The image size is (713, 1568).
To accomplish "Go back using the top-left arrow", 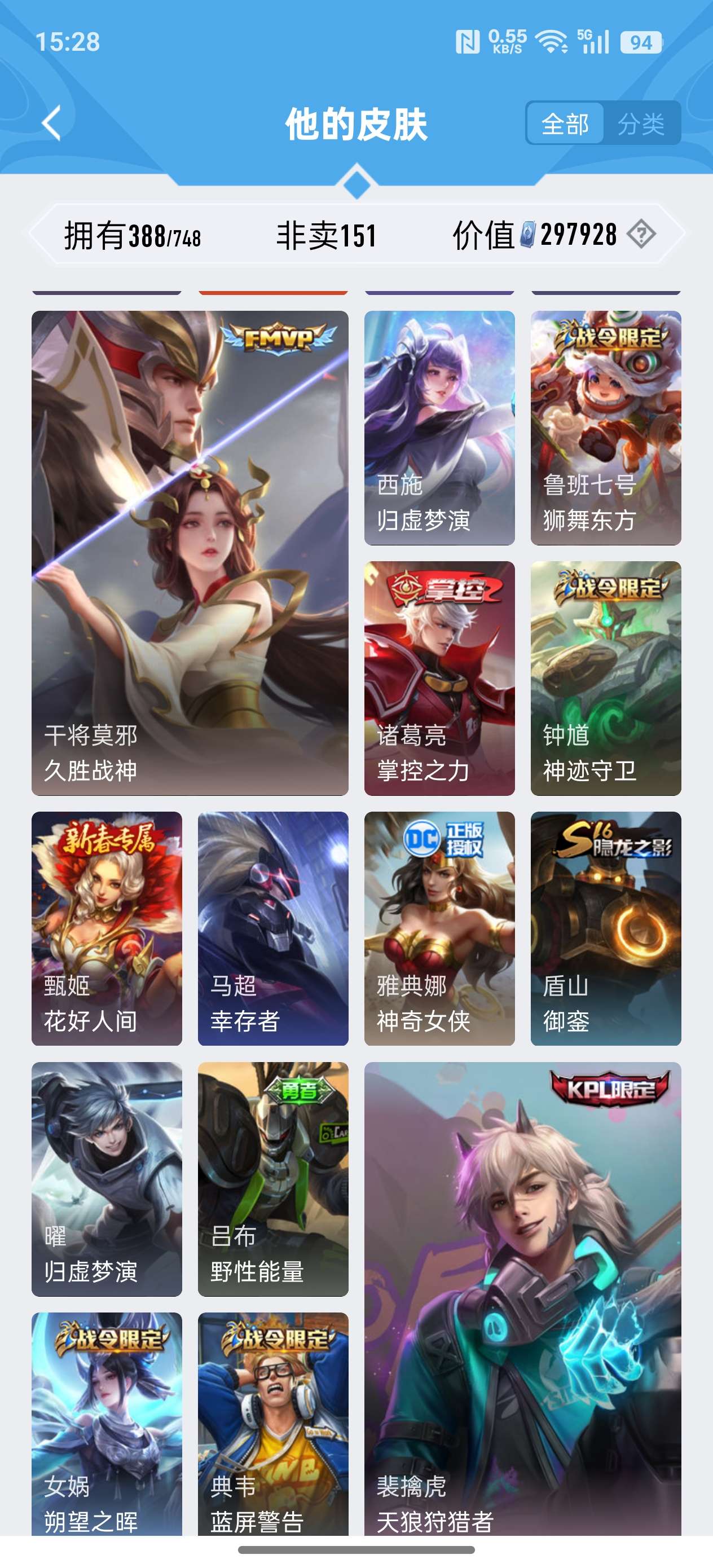I will [x=52, y=123].
